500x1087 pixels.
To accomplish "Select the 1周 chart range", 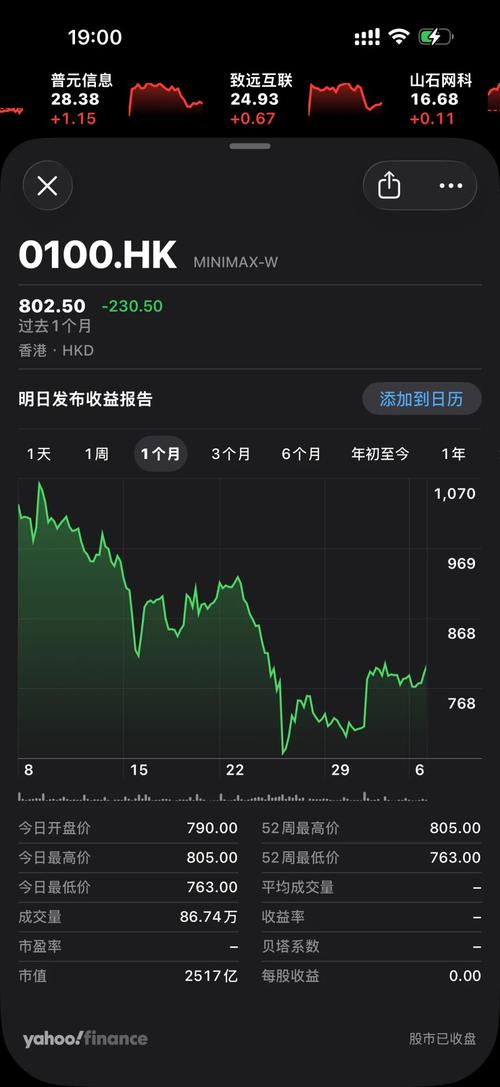I will click(96, 454).
